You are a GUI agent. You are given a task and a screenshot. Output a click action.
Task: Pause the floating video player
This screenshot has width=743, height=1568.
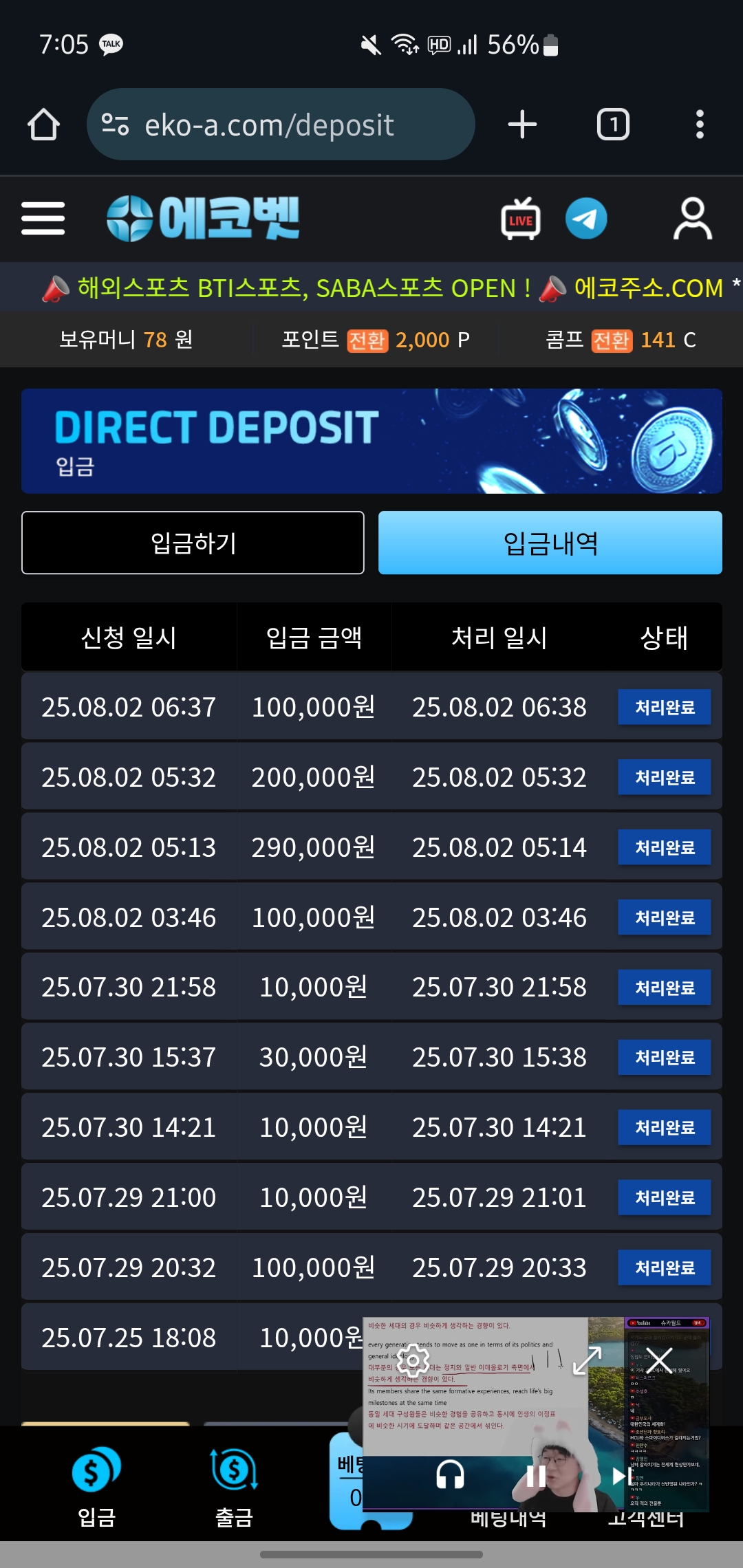pos(536,1476)
